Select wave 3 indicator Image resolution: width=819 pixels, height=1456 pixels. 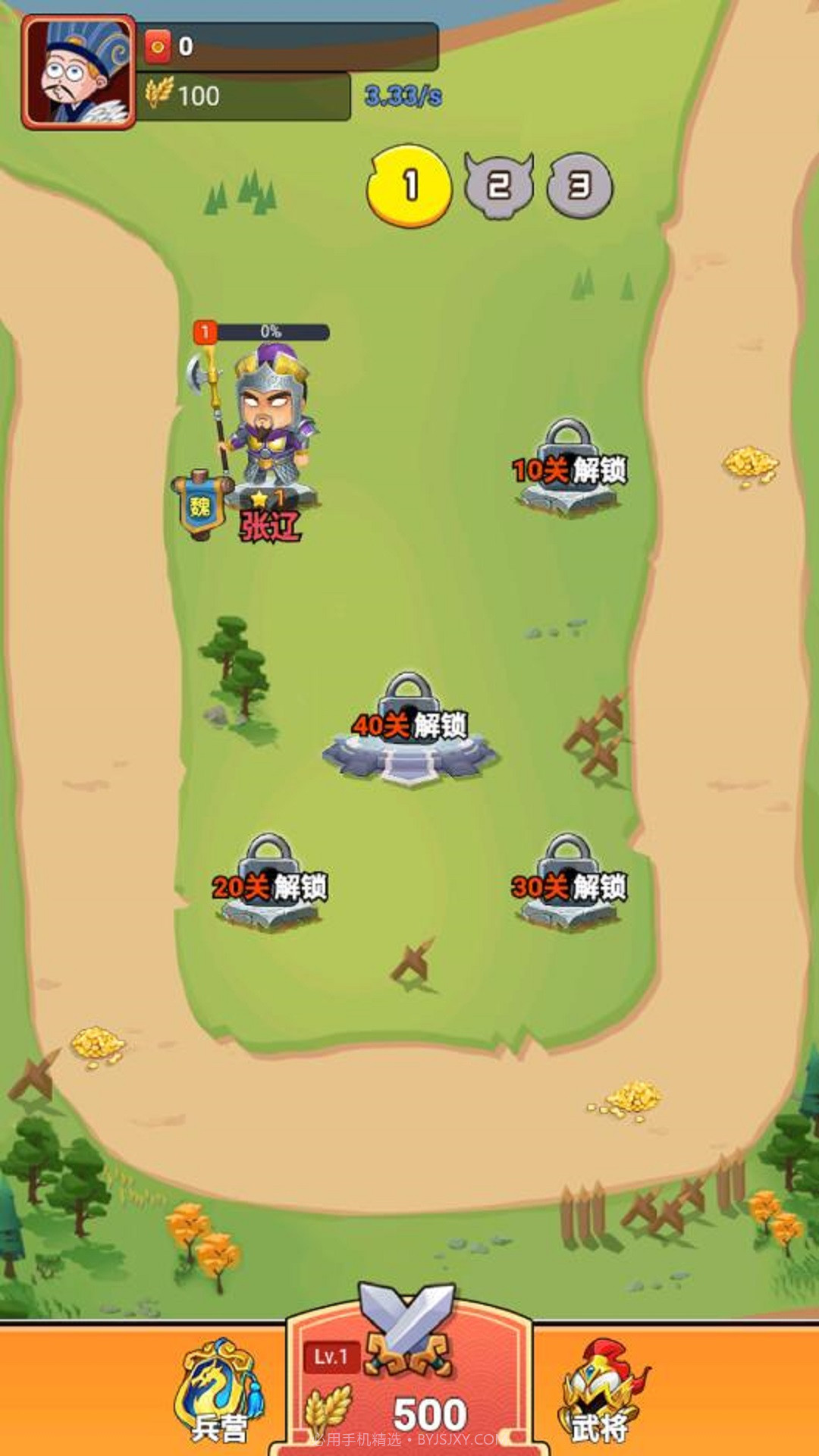[580, 186]
